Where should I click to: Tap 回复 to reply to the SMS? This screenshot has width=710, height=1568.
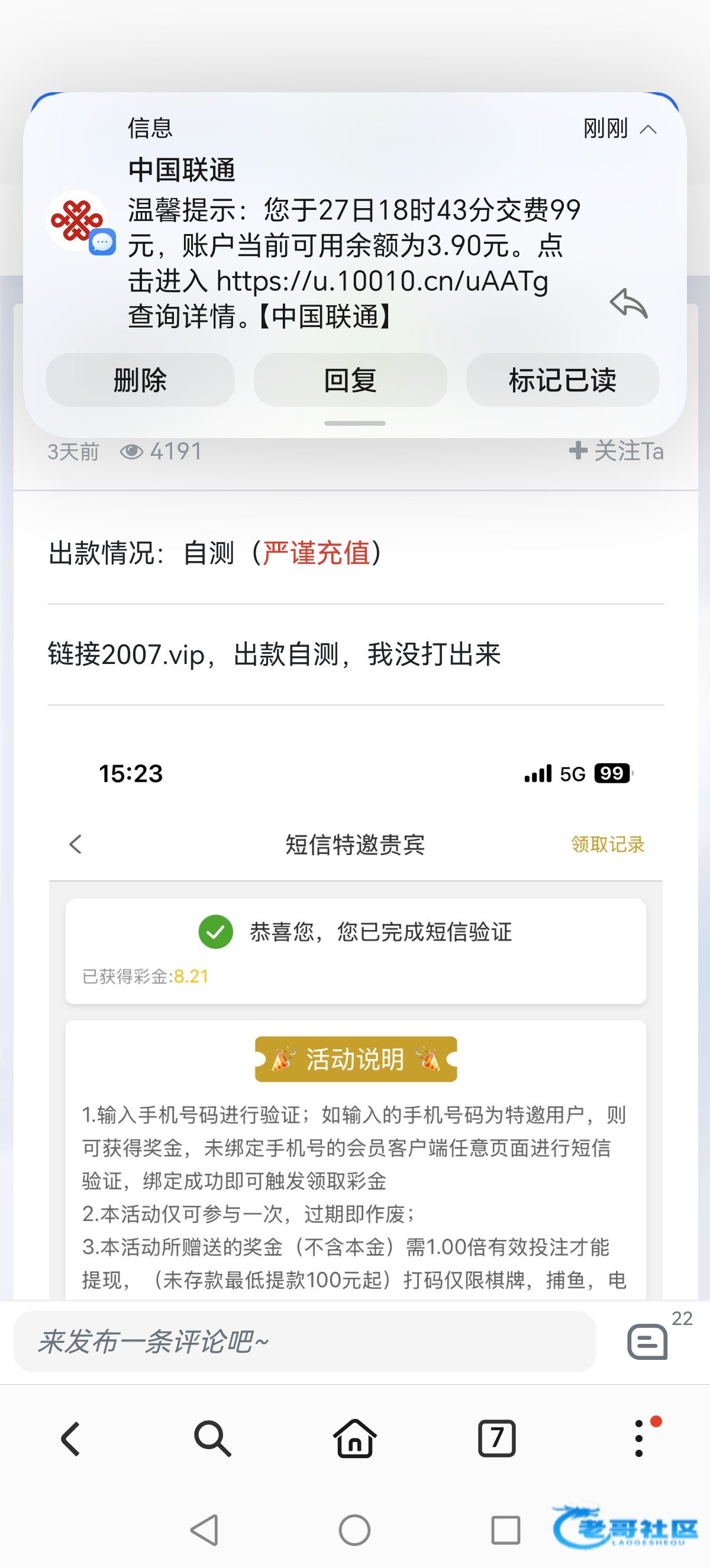tap(350, 380)
